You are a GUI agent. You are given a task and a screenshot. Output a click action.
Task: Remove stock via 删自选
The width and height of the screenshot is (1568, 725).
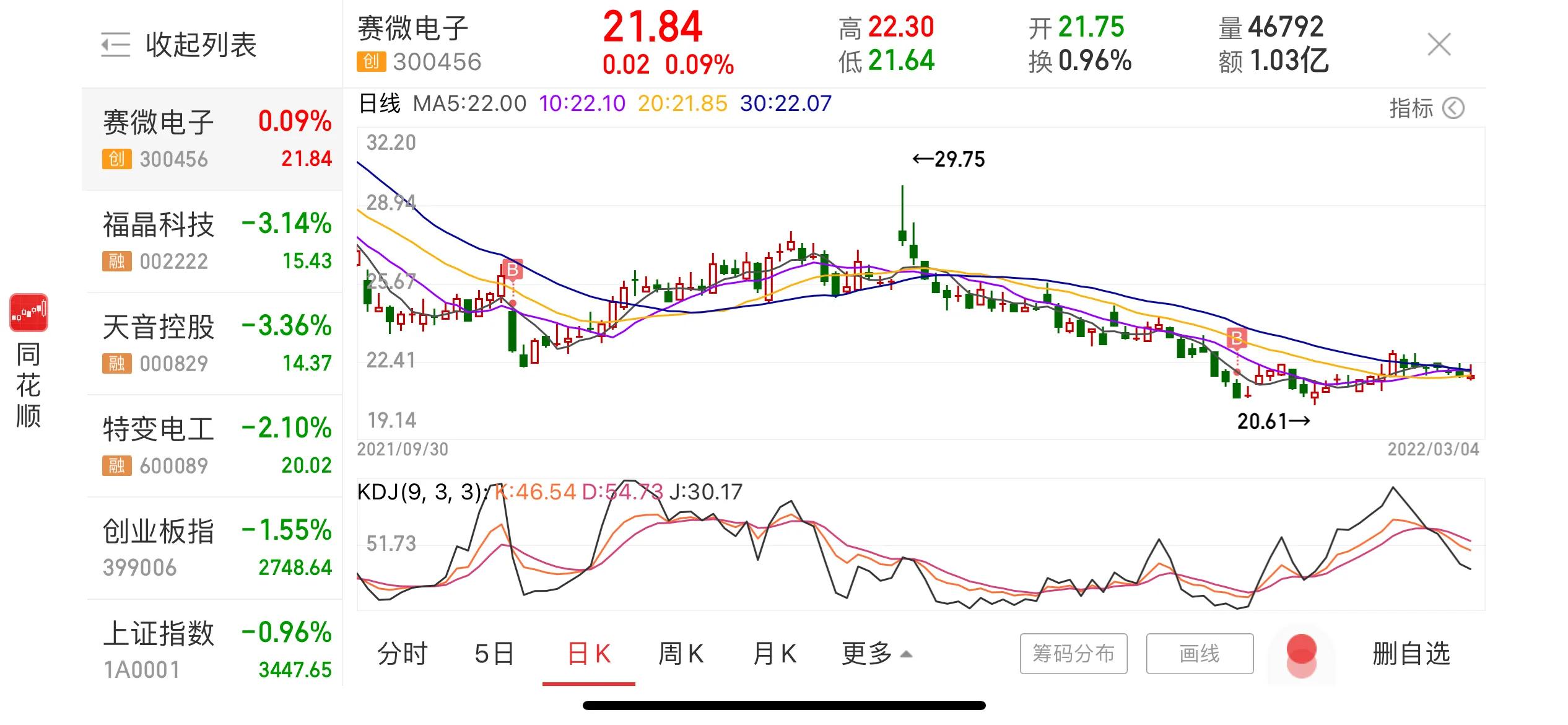click(1411, 654)
